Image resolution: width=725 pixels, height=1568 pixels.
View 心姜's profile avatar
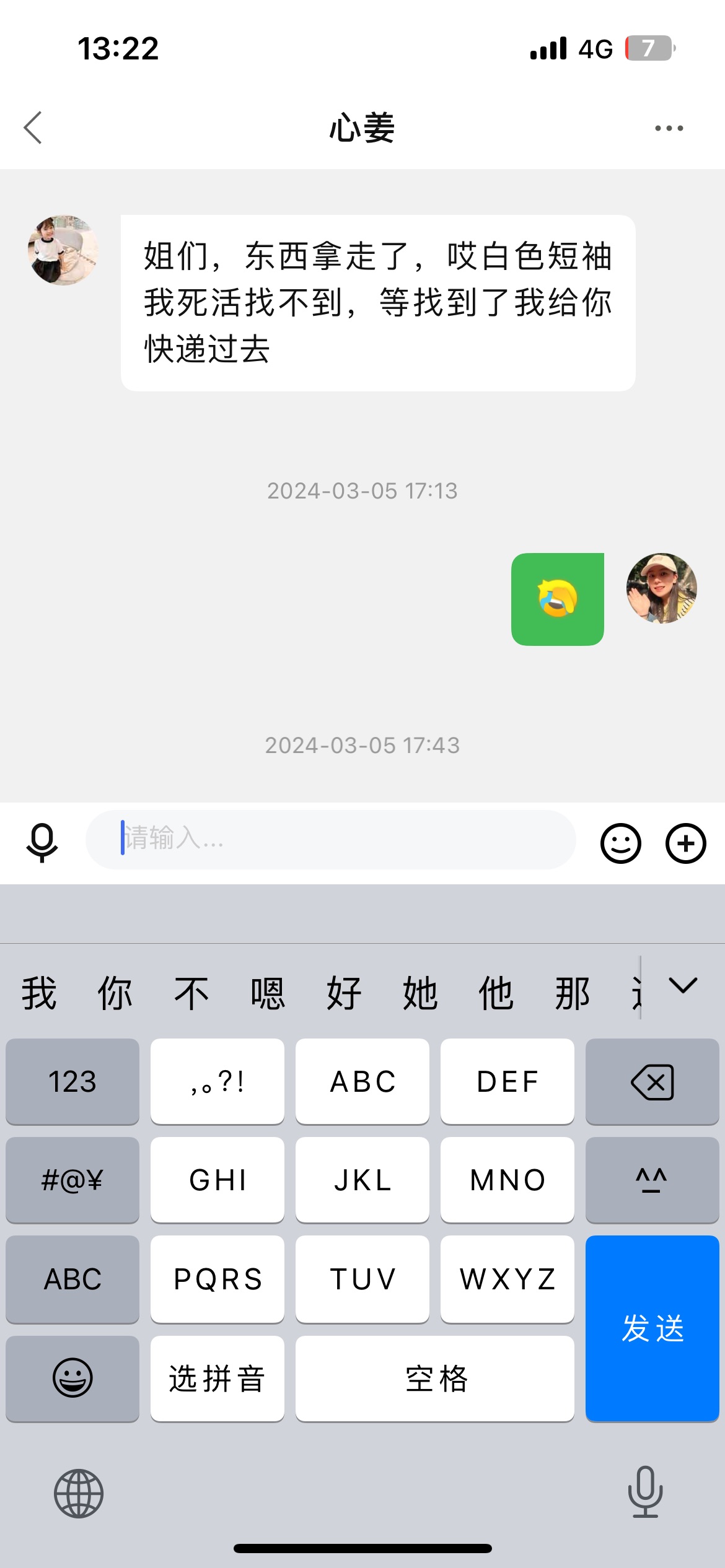coord(63,250)
